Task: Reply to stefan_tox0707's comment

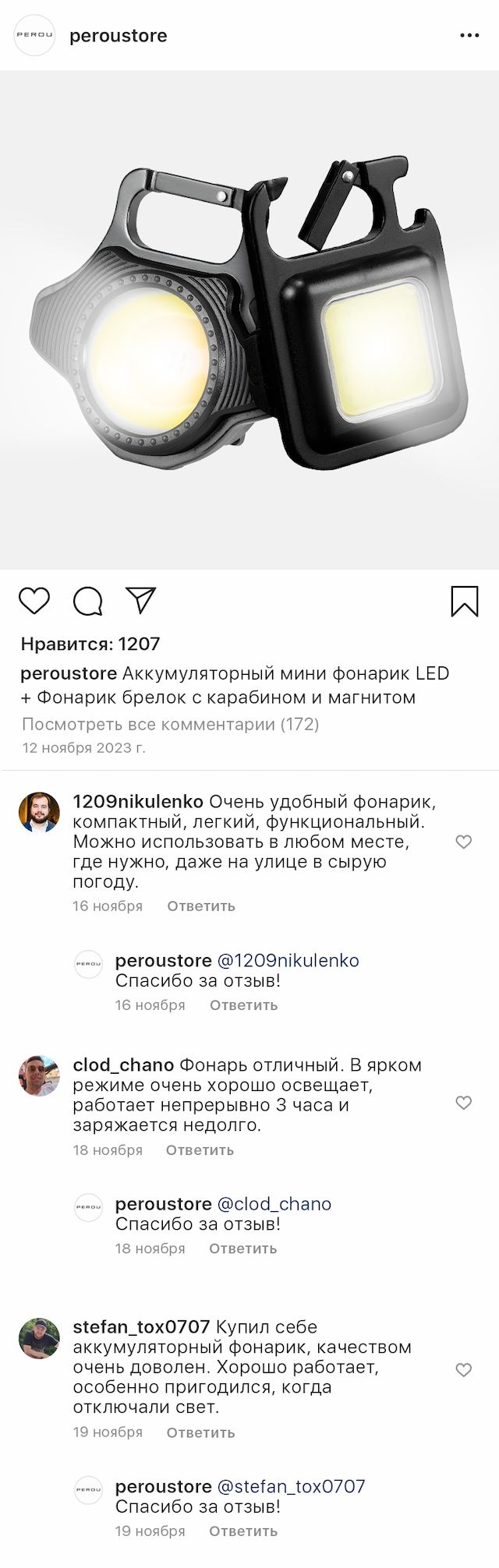Action: [x=200, y=1432]
